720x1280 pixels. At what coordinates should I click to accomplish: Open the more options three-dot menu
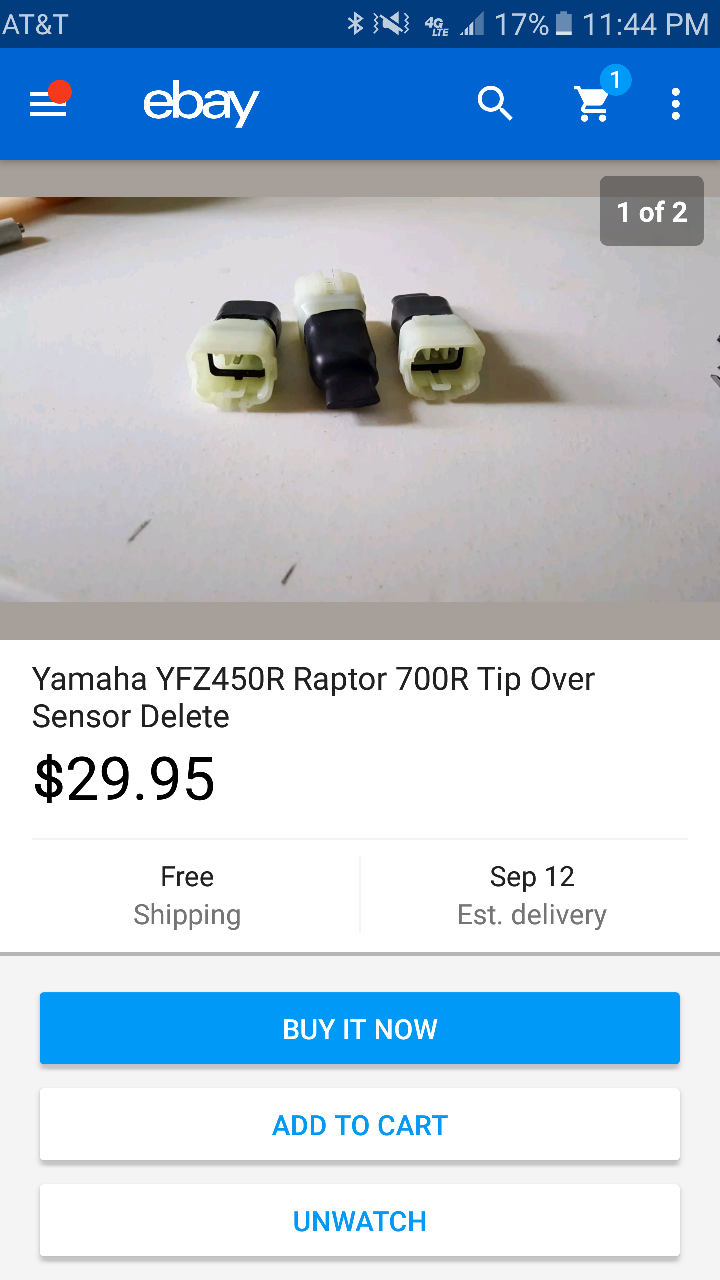click(x=676, y=103)
